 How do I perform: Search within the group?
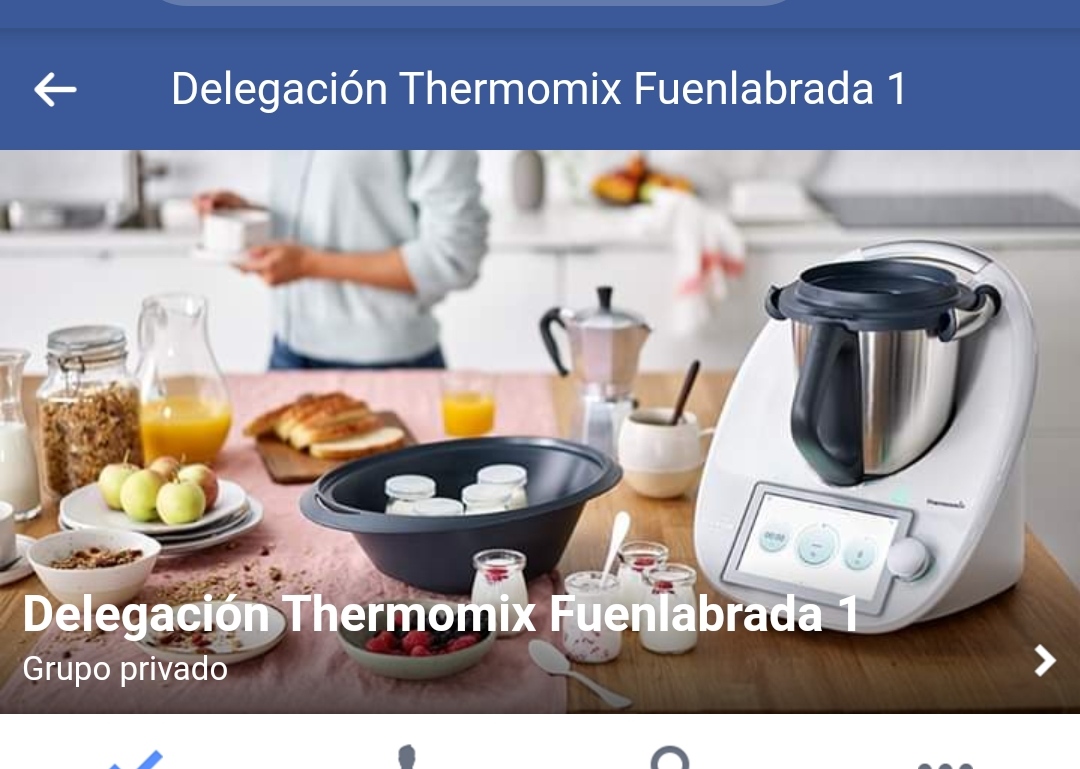click(x=669, y=758)
